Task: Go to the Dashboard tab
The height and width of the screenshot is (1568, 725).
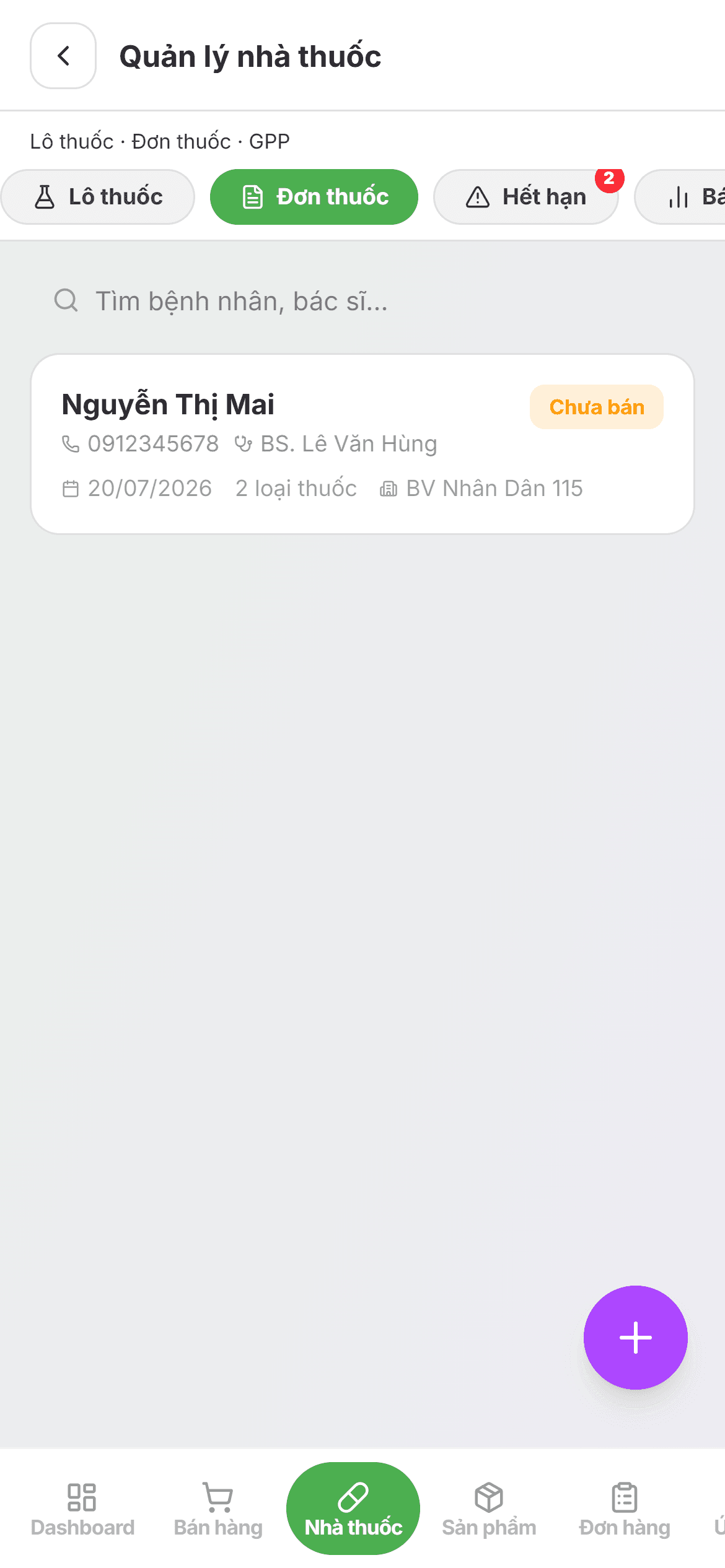Action: click(82, 1509)
